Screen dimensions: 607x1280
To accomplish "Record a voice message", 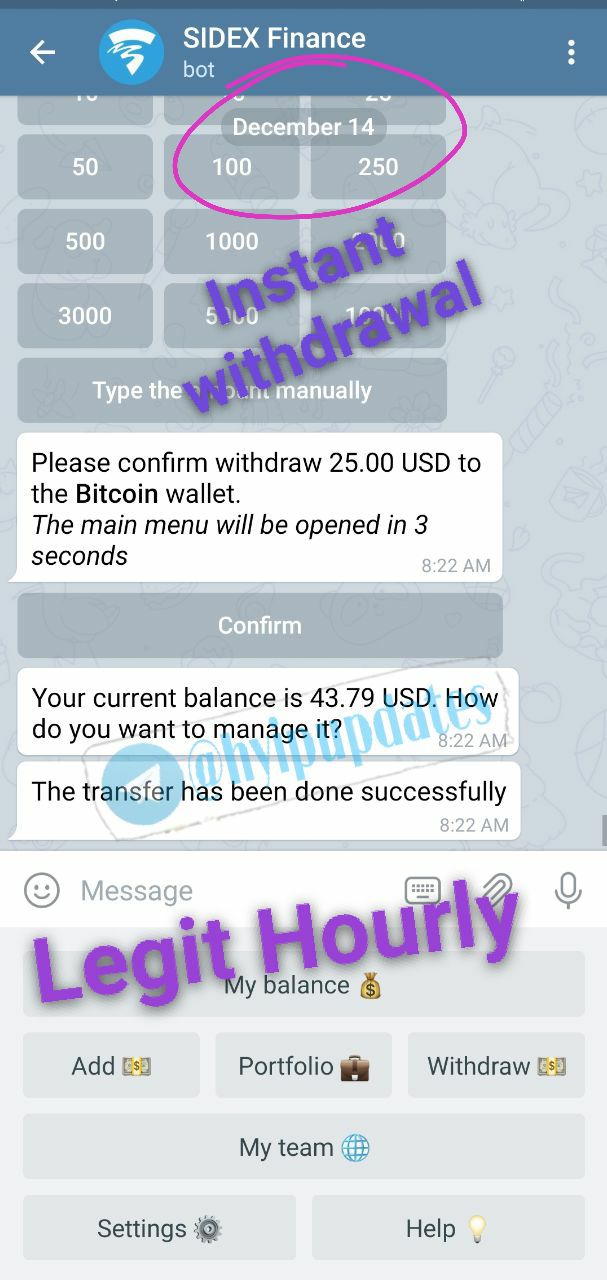I will 568,890.
